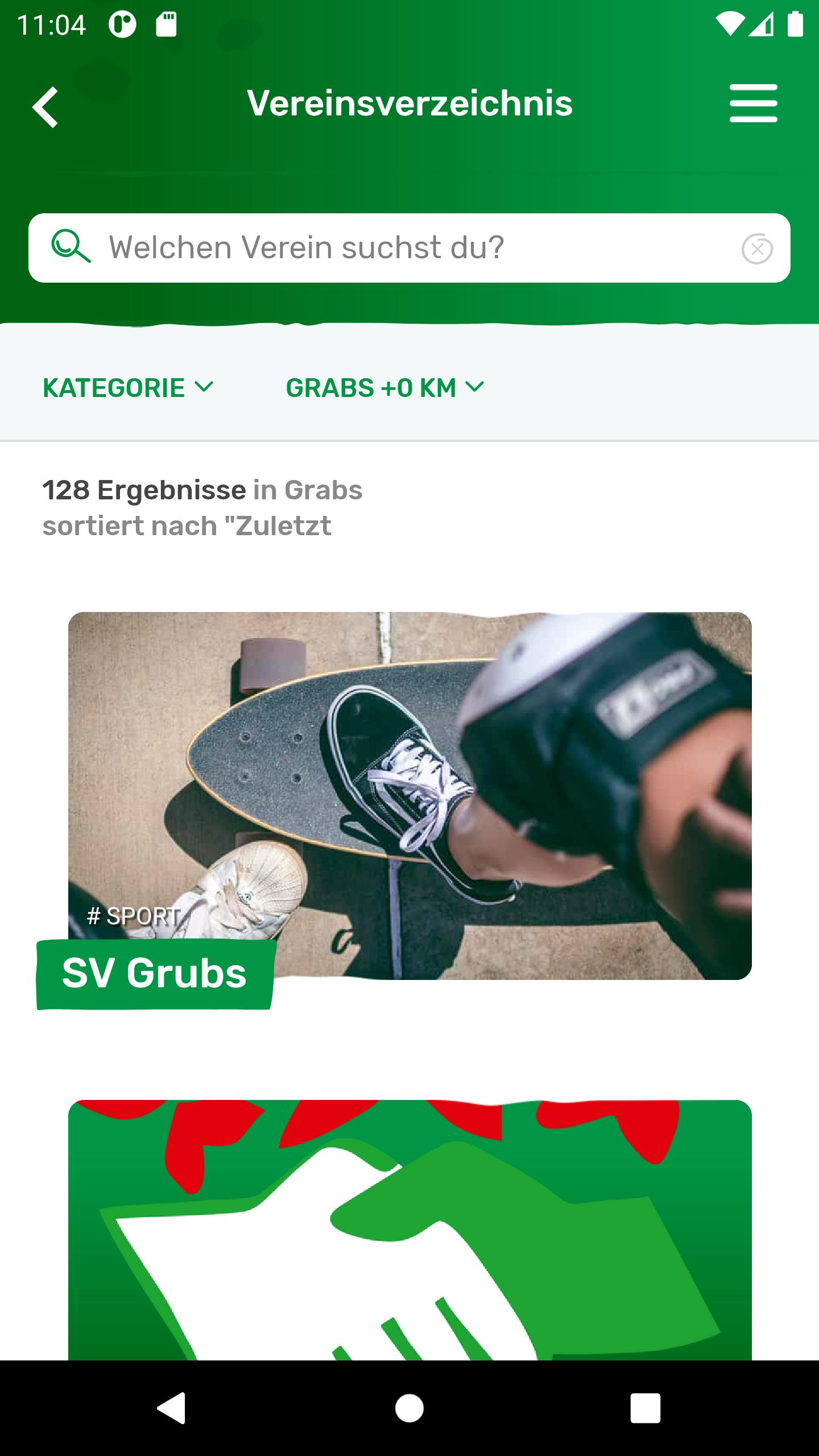Open the Grabs +0 km distance dropdown
The width and height of the screenshot is (819, 1456).
click(385, 388)
